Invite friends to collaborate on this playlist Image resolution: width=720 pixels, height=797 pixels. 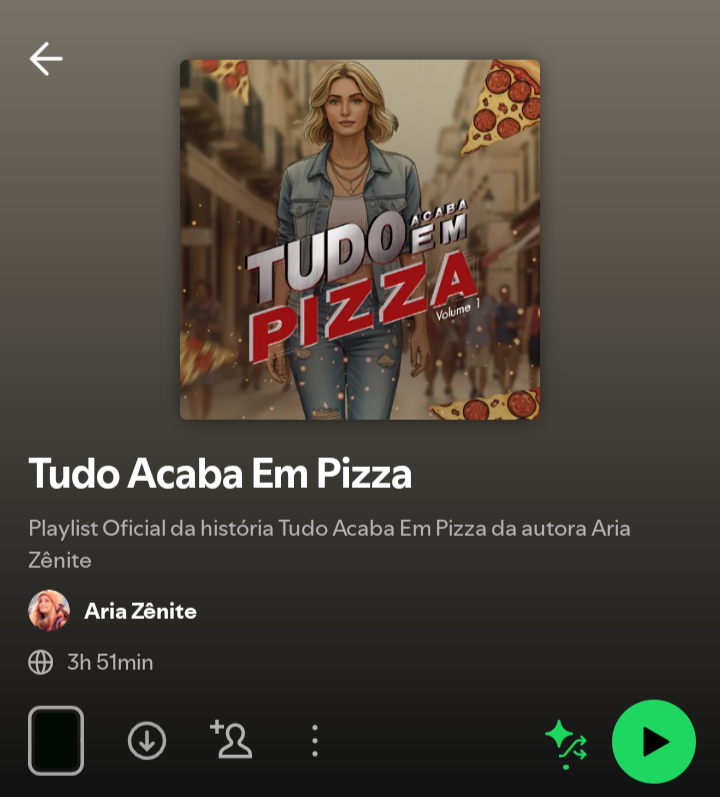coord(230,740)
